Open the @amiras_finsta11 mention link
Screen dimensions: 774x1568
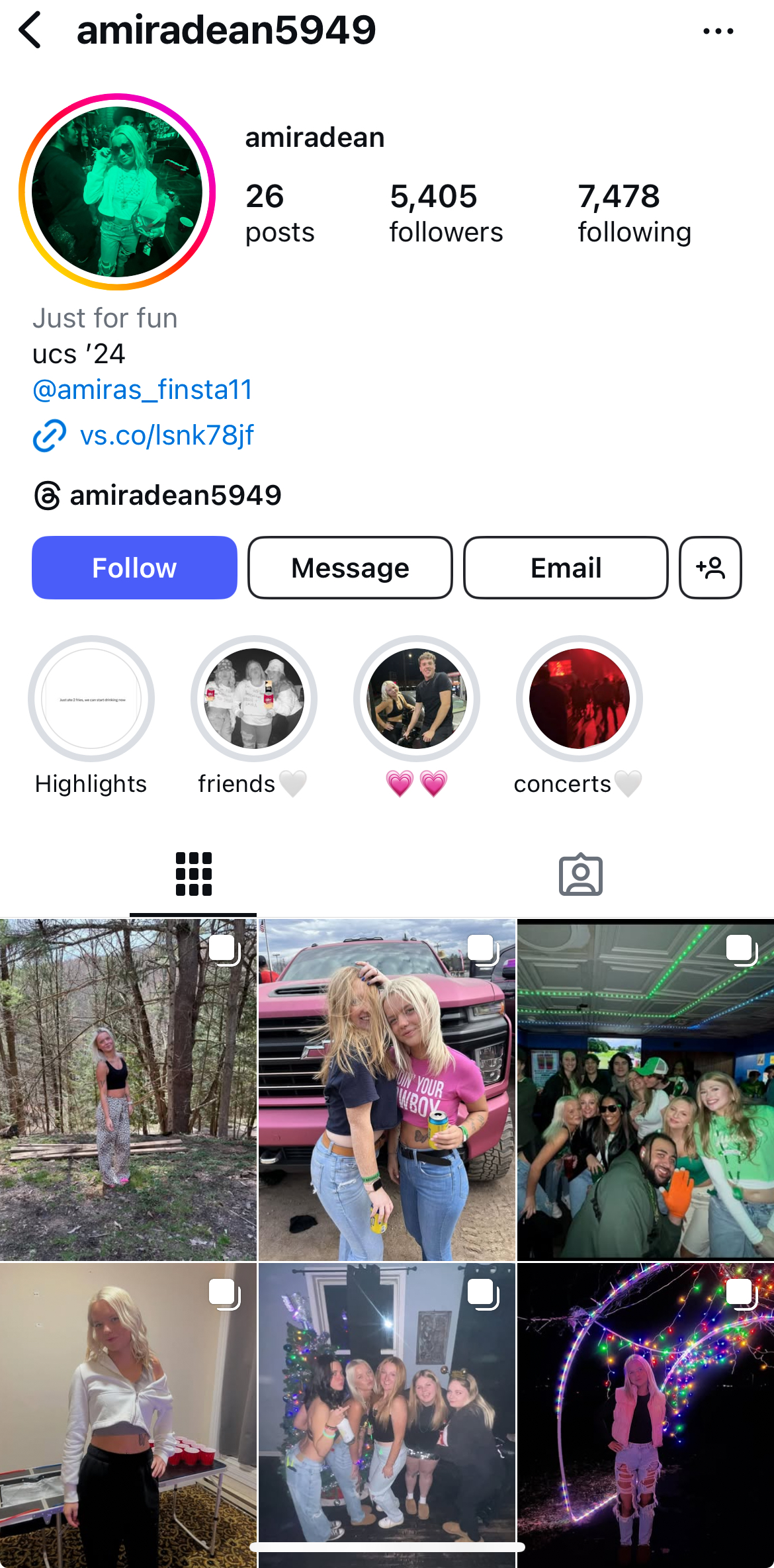(x=142, y=389)
